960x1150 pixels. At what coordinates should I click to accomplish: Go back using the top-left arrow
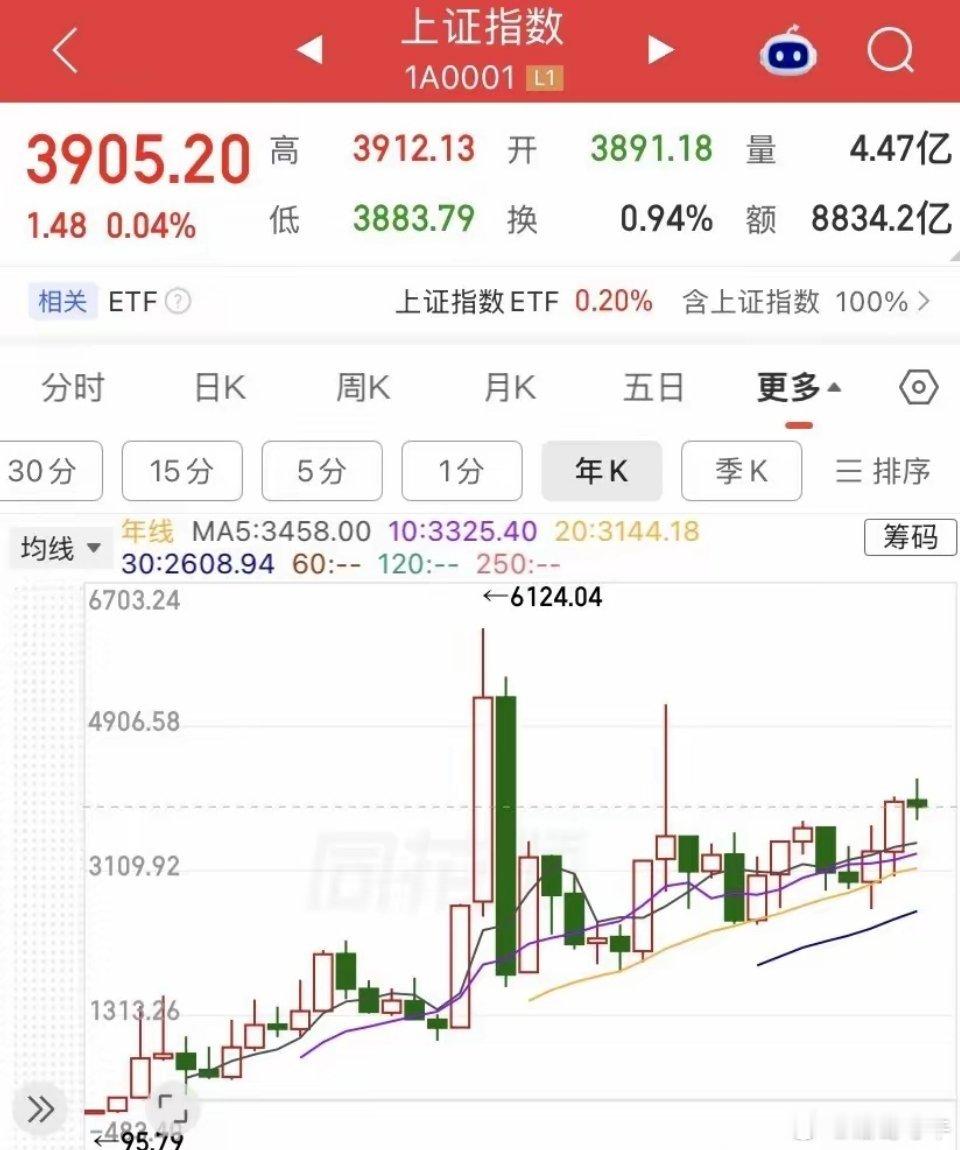[65, 50]
